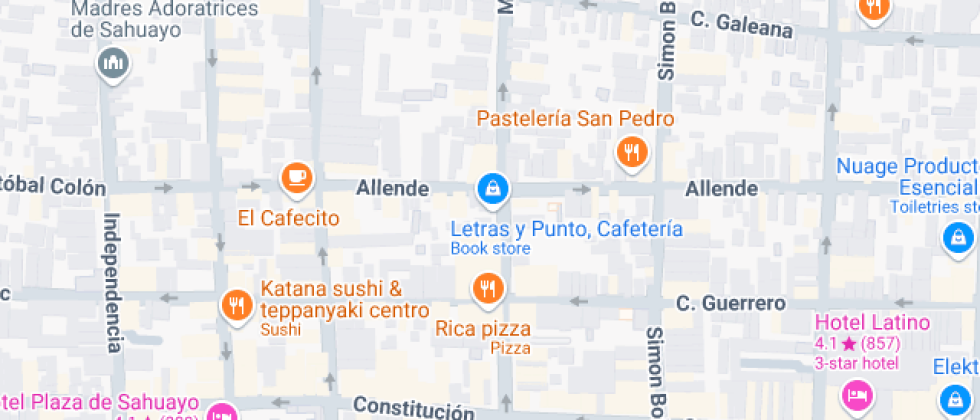The width and height of the screenshot is (980, 420).
Task: Open the Hotel Latino lodging pin
Action: pyautogui.click(x=857, y=396)
